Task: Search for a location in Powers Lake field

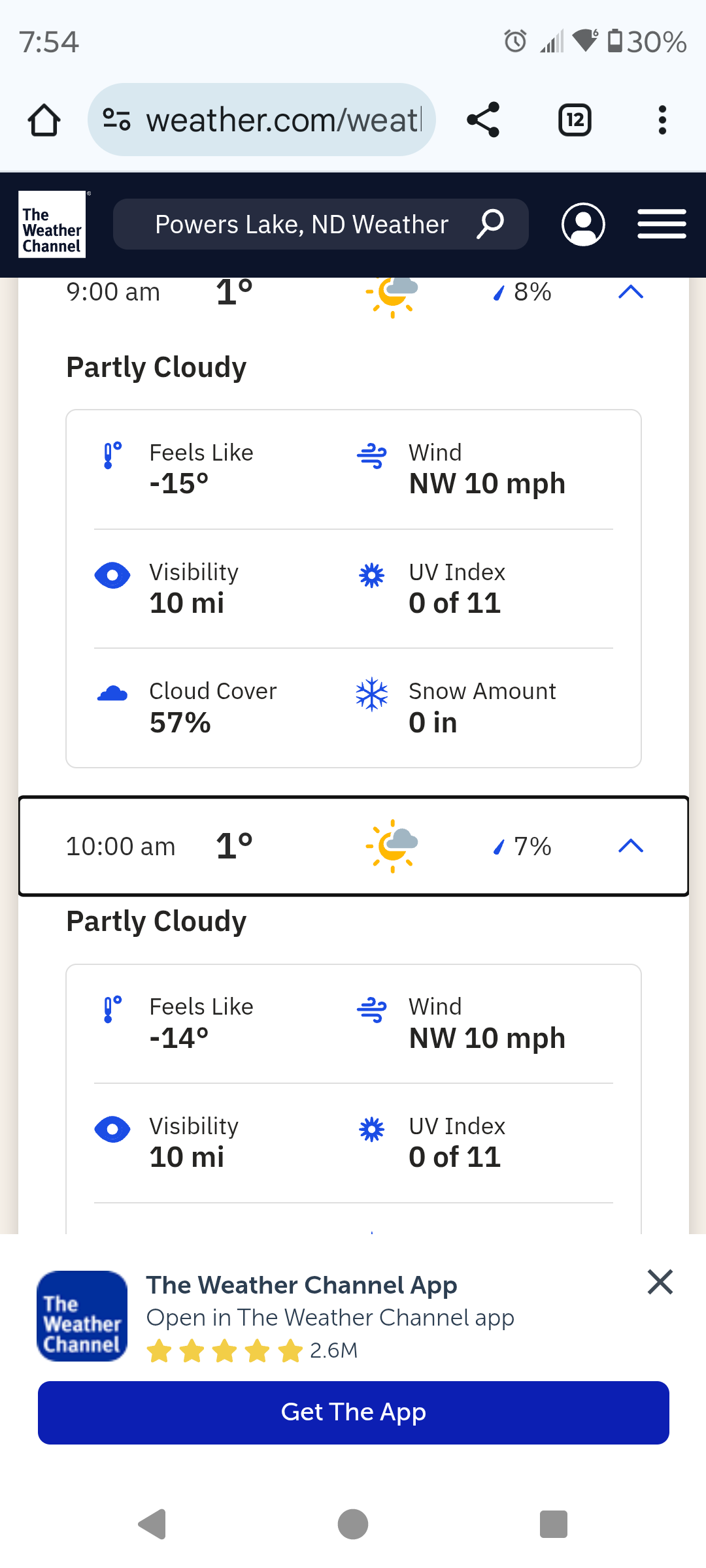Action: (320, 224)
